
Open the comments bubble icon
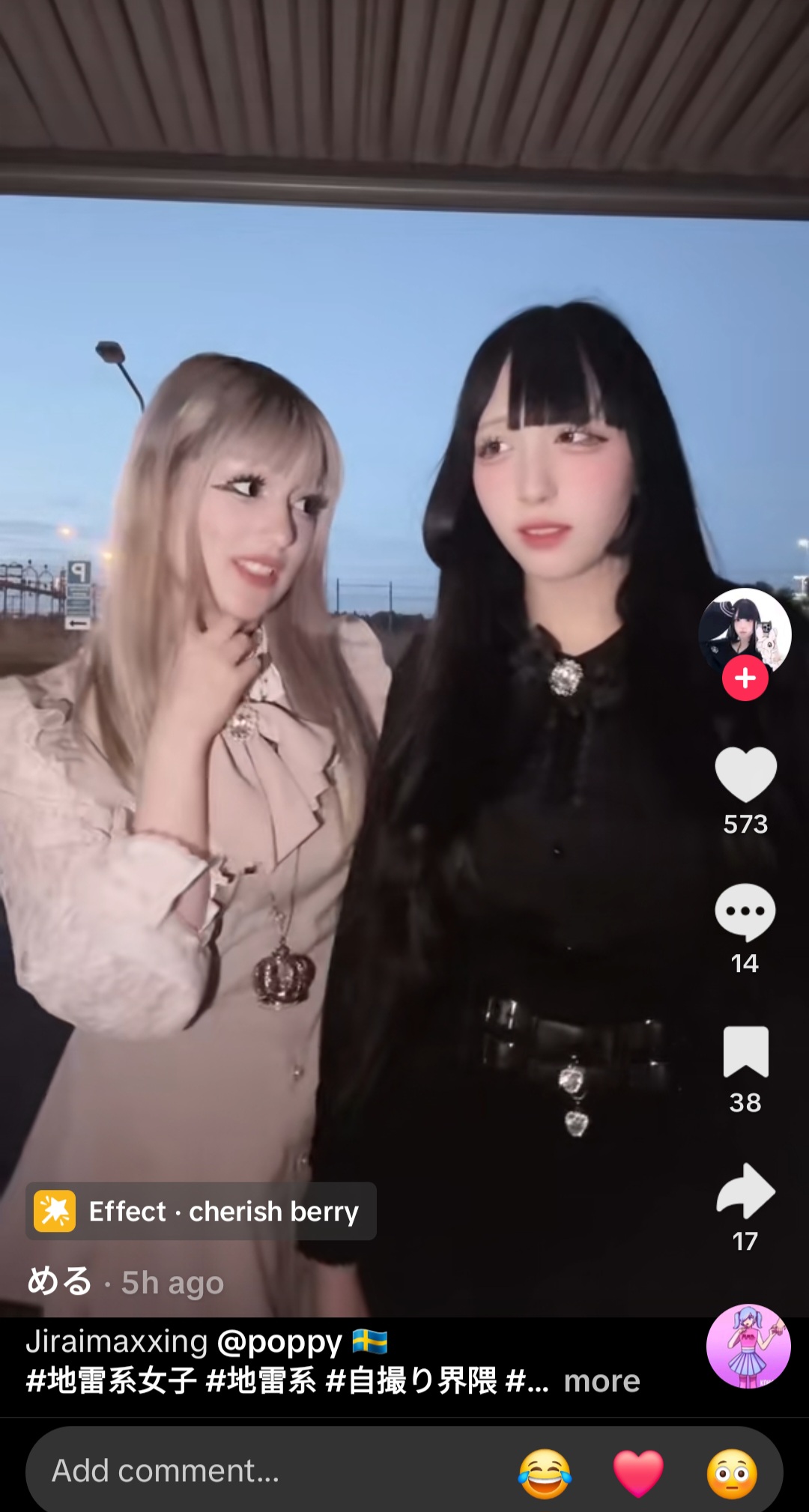(745, 912)
